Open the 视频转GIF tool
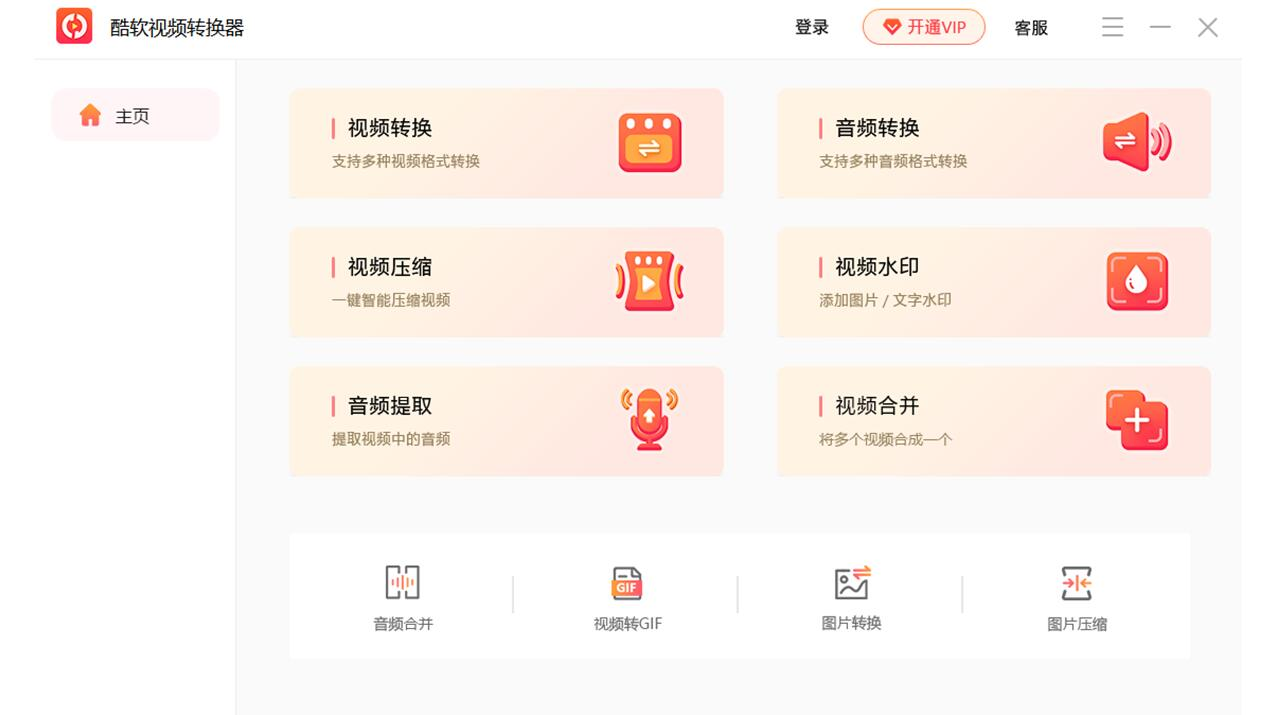 pos(627,597)
